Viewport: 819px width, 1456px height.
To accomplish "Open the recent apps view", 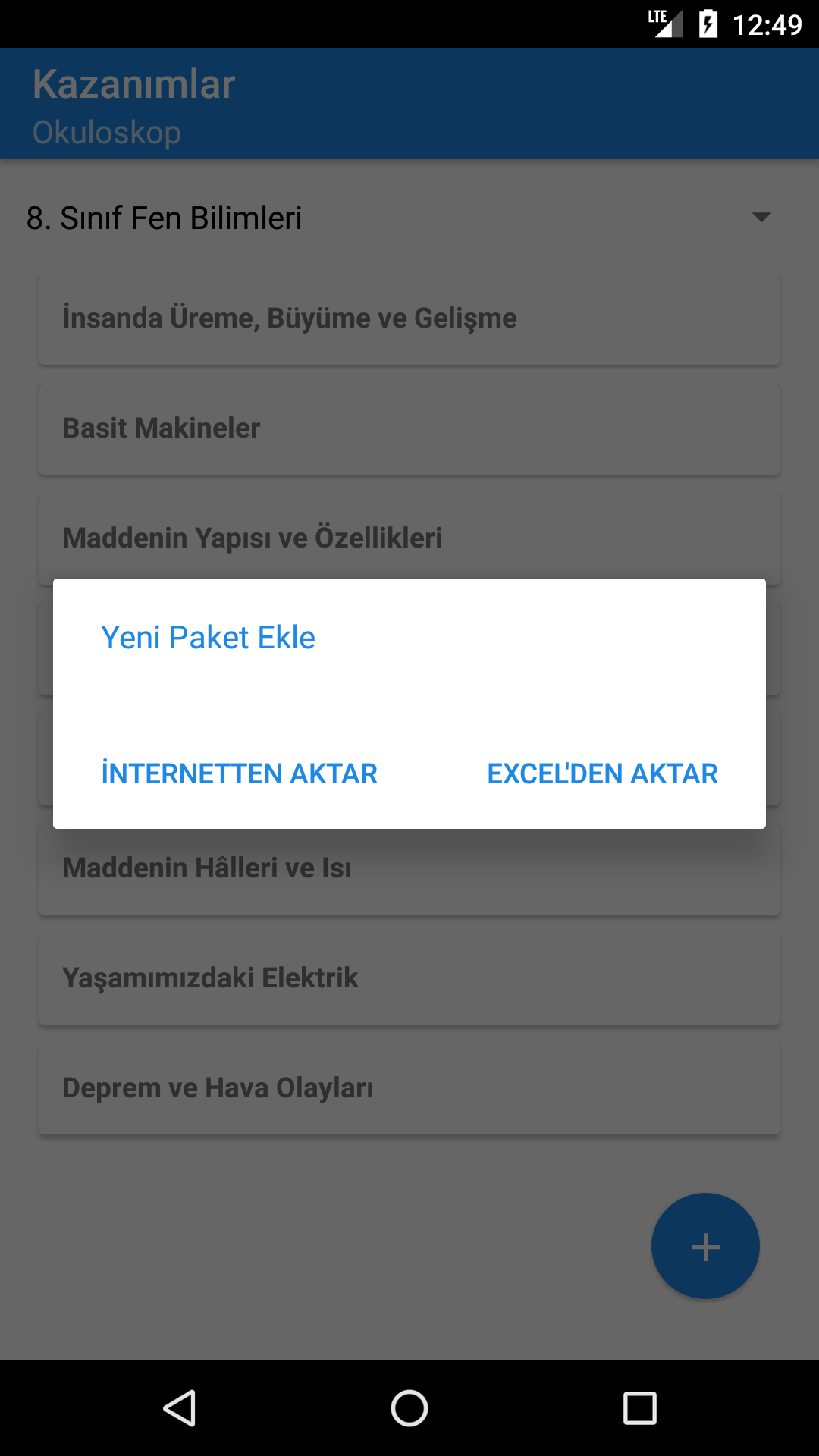I will pyautogui.click(x=639, y=1408).
